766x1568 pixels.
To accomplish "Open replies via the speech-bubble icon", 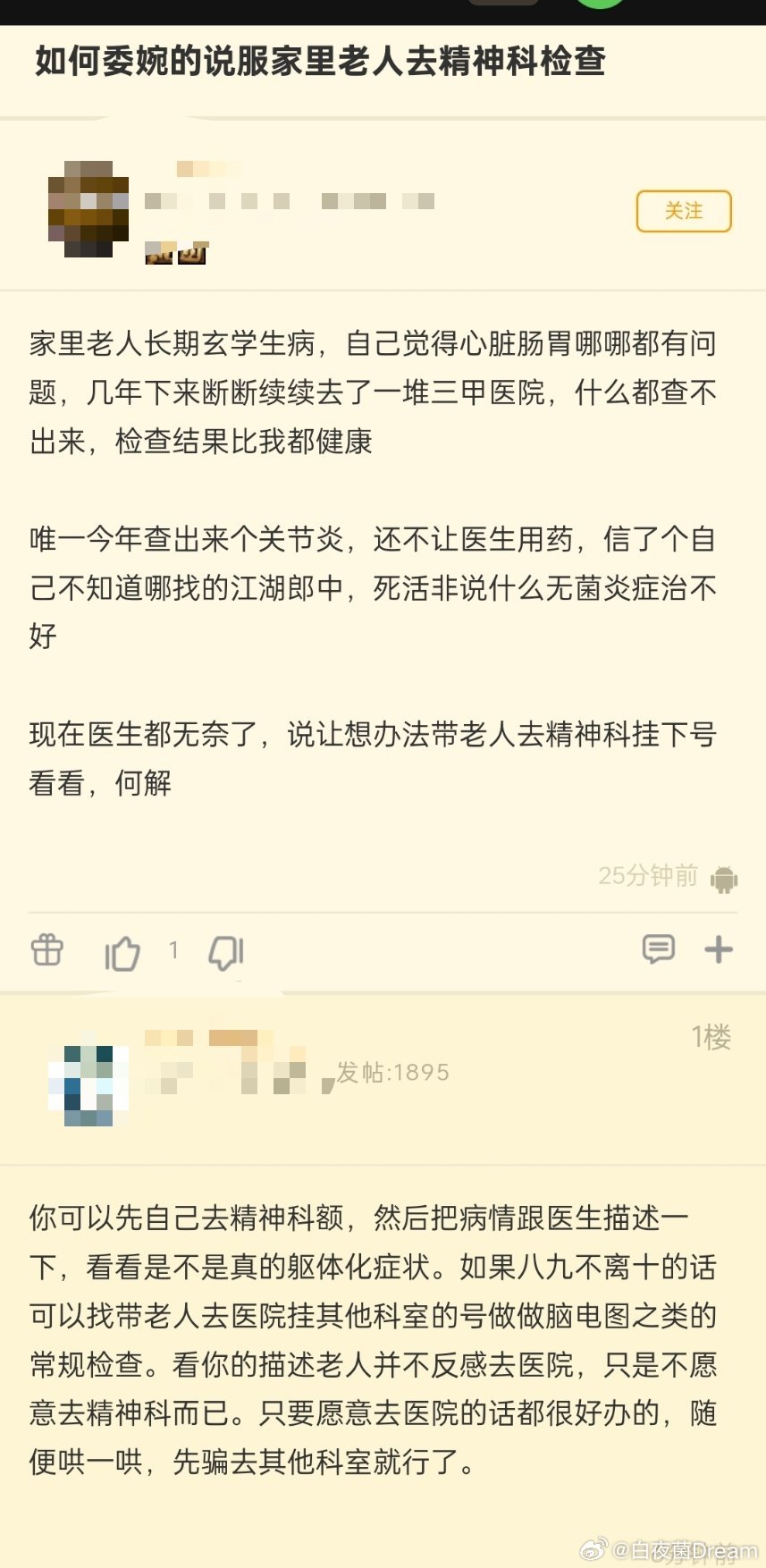I will (x=659, y=949).
